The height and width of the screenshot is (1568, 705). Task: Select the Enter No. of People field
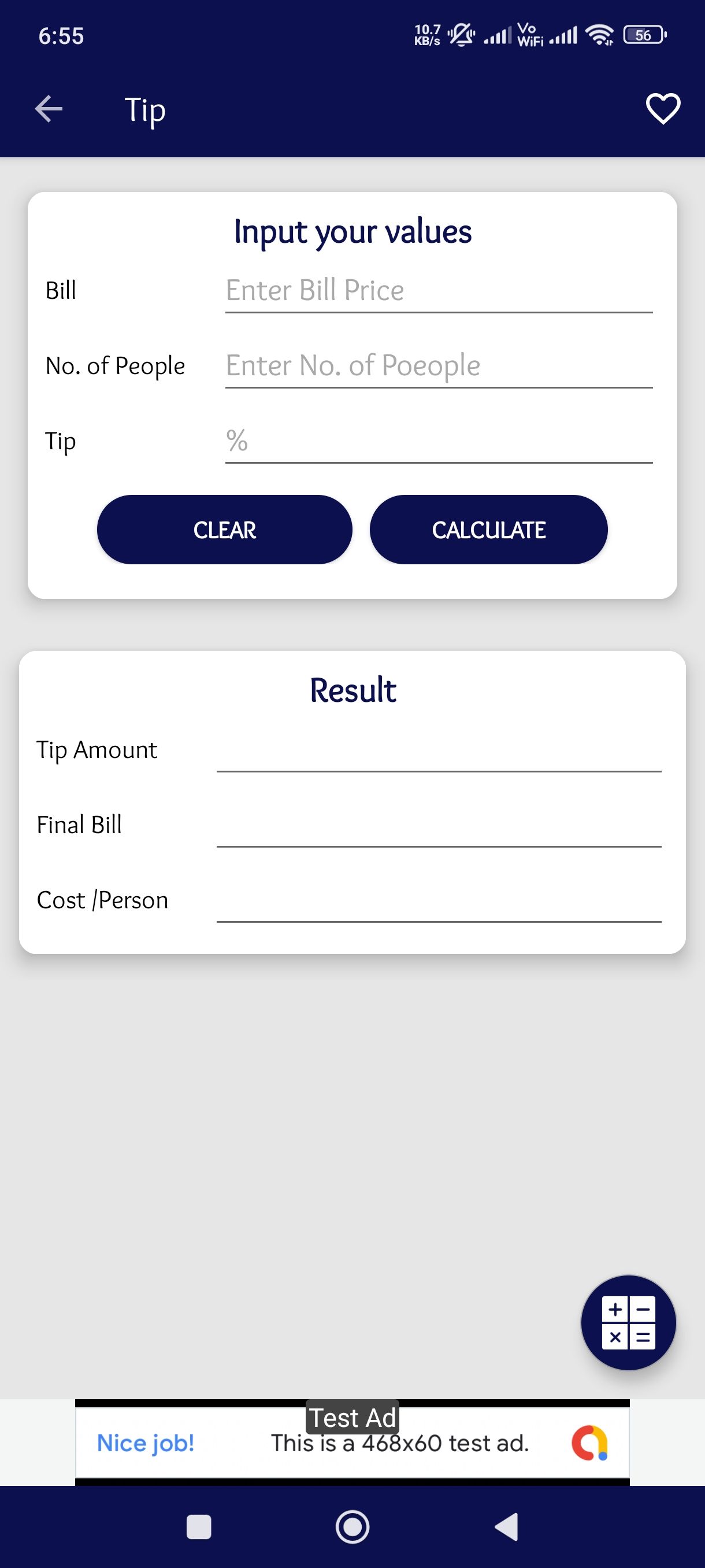tap(438, 367)
